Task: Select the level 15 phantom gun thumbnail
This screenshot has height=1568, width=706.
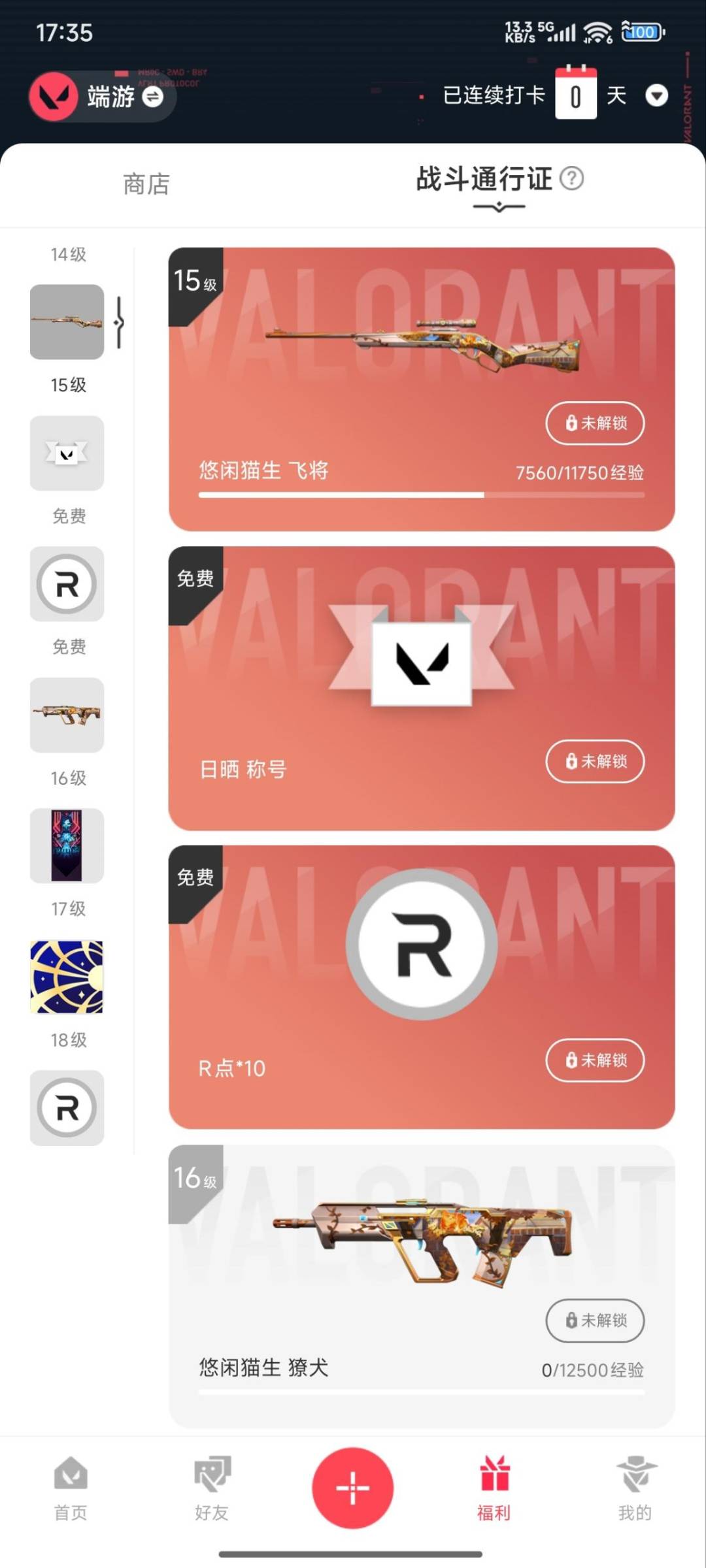Action: click(67, 715)
